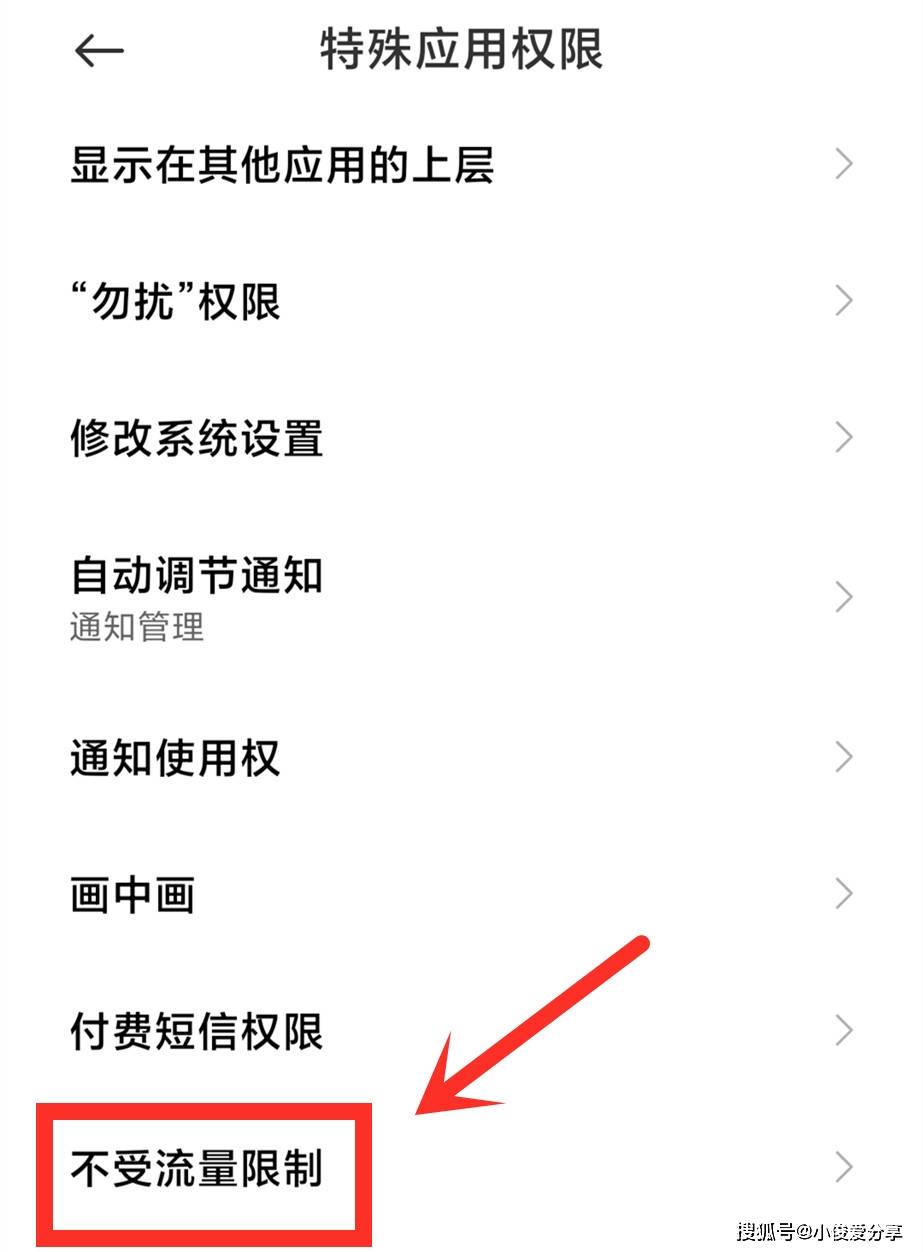Image resolution: width=923 pixels, height=1252 pixels.
Task: Tap the 通知使用权 row
Action: pyautogui.click(x=176, y=757)
